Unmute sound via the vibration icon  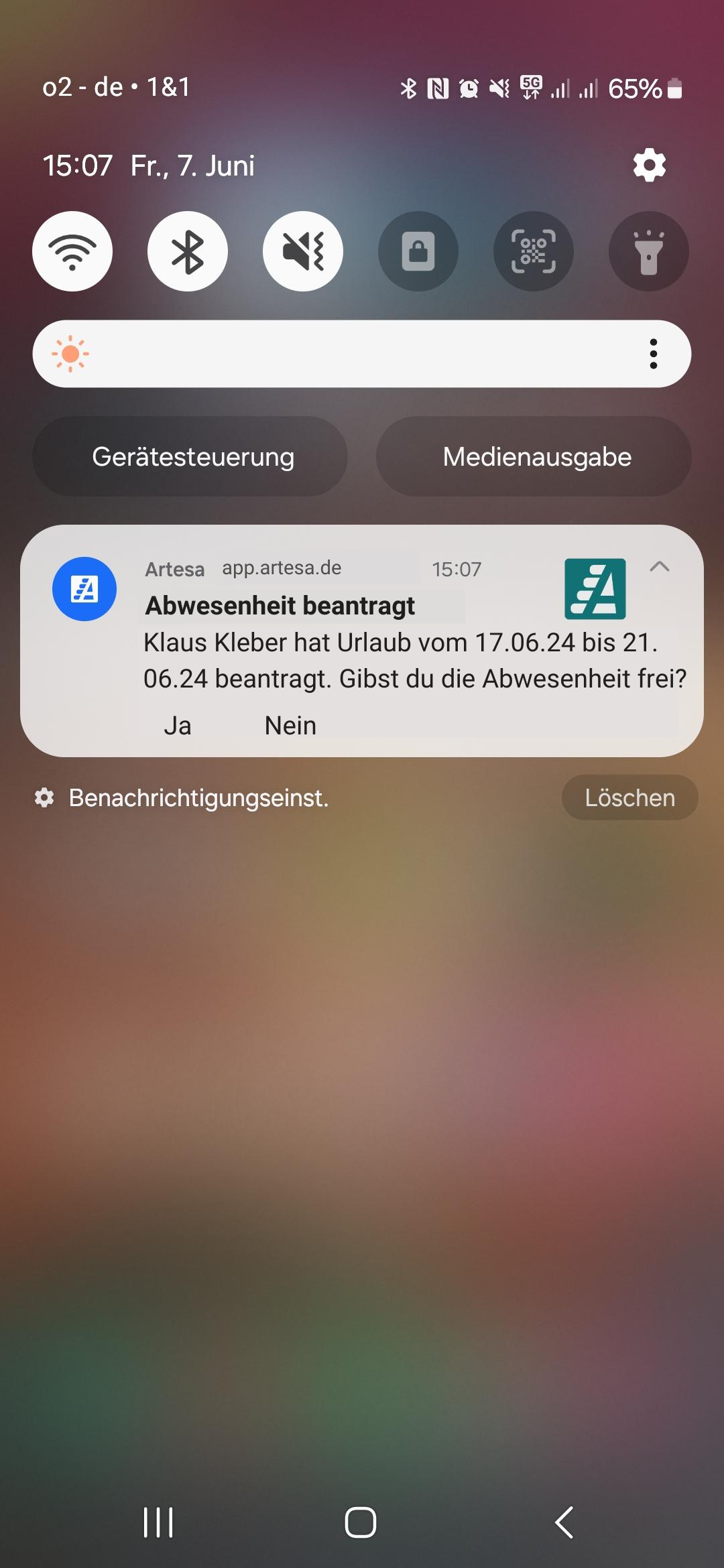click(303, 251)
